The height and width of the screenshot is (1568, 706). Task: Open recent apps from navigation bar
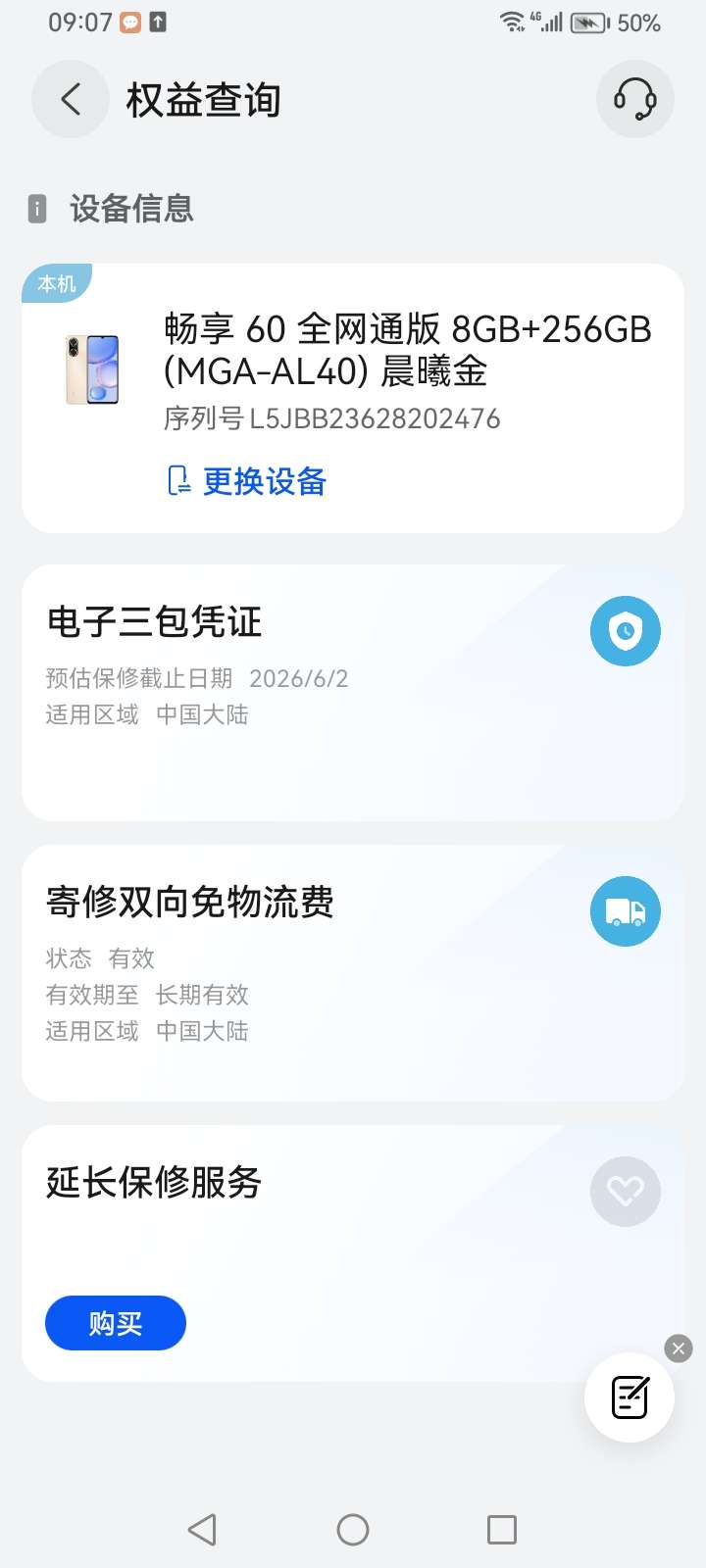tap(502, 1530)
